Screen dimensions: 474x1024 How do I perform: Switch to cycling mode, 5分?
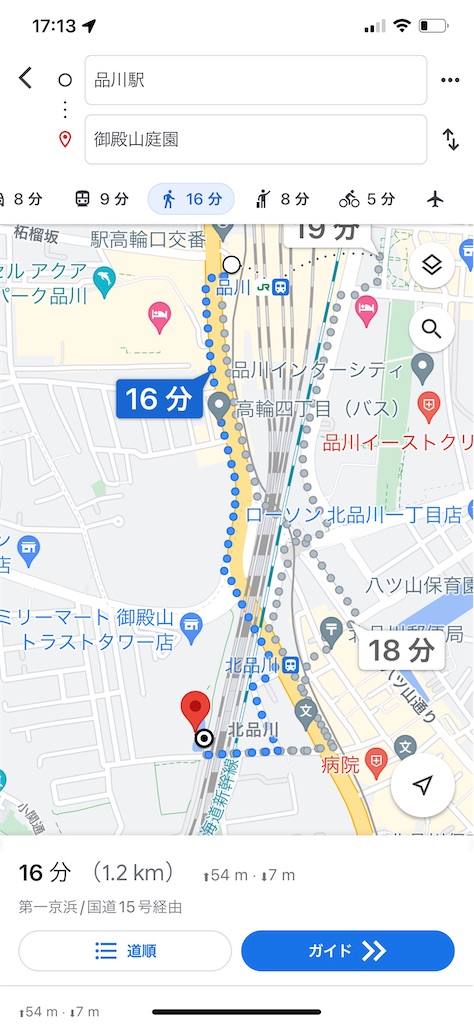tap(367, 199)
